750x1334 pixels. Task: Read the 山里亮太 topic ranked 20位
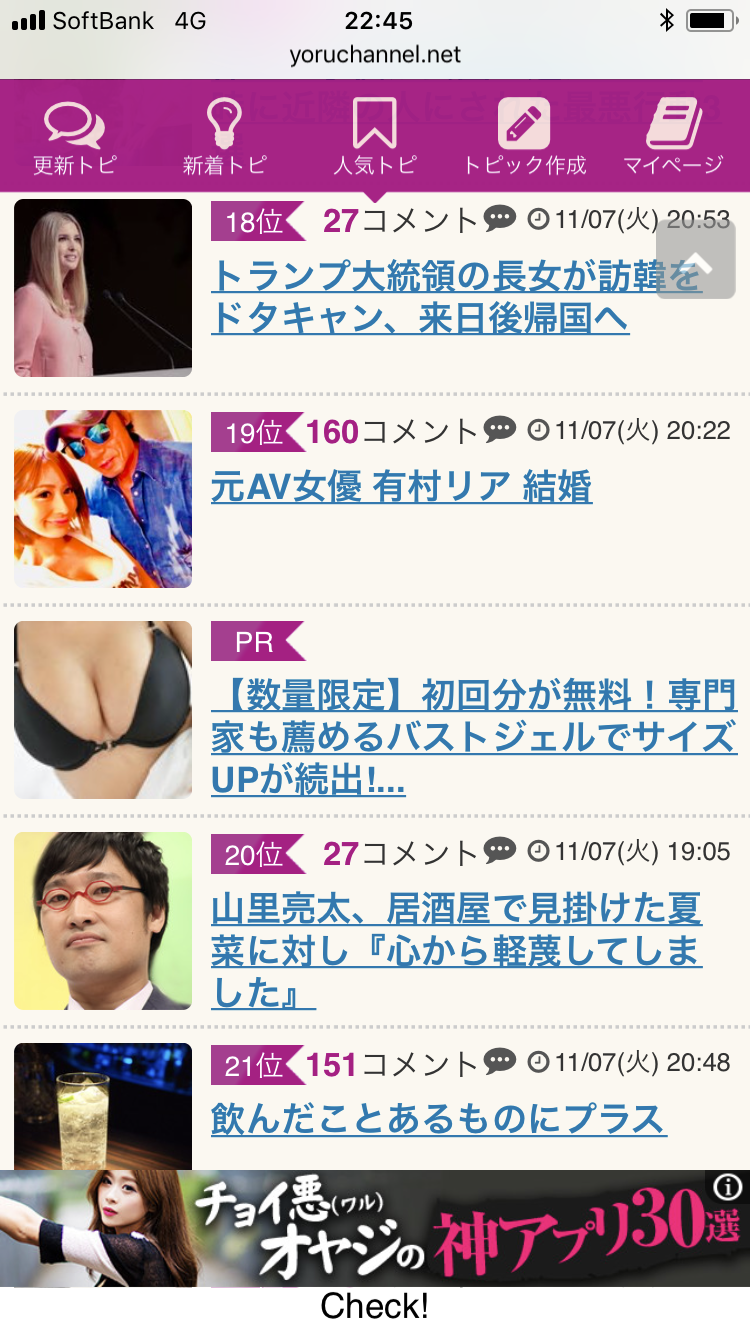pyautogui.click(x=456, y=950)
